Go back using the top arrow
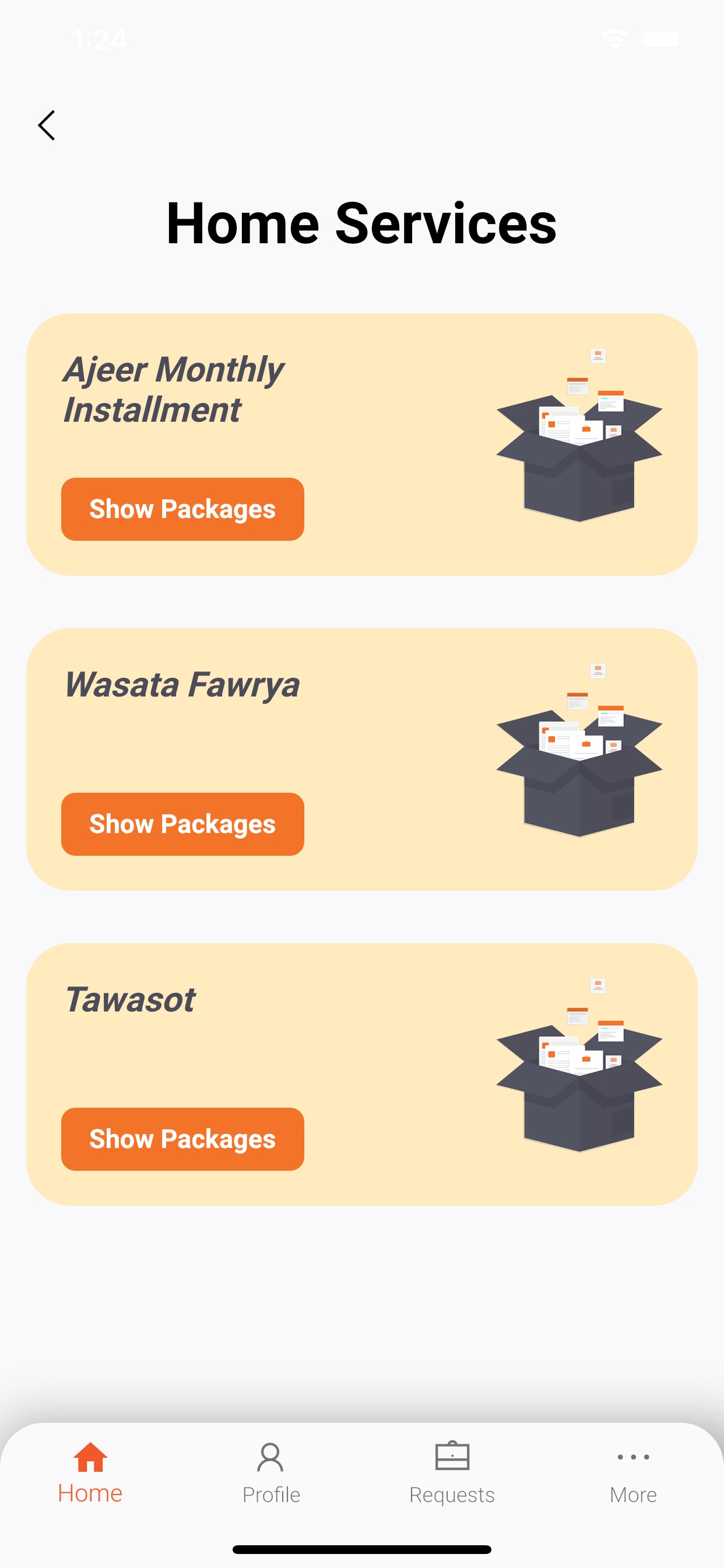 click(x=47, y=125)
